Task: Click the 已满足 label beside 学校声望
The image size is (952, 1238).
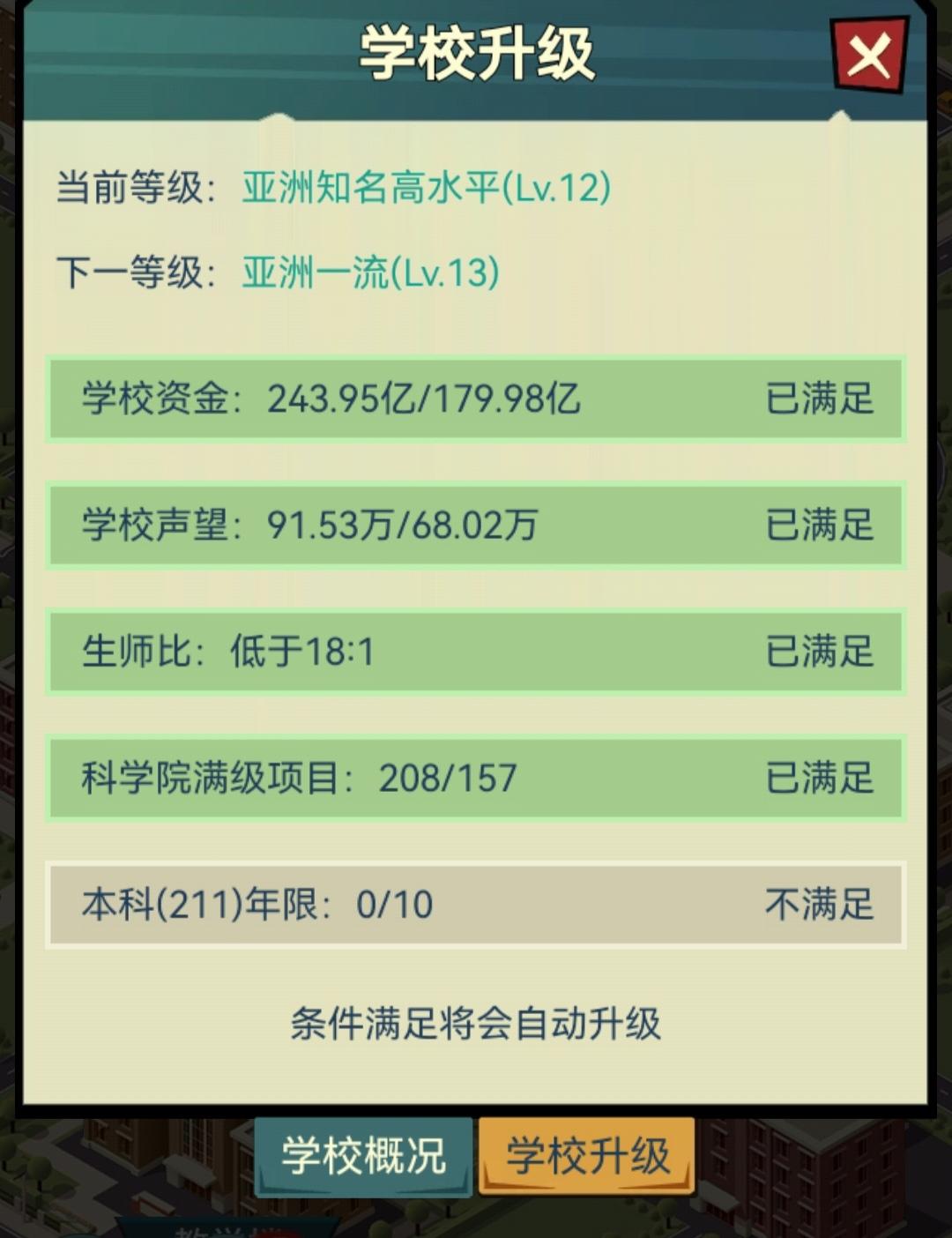Action: pos(819,526)
